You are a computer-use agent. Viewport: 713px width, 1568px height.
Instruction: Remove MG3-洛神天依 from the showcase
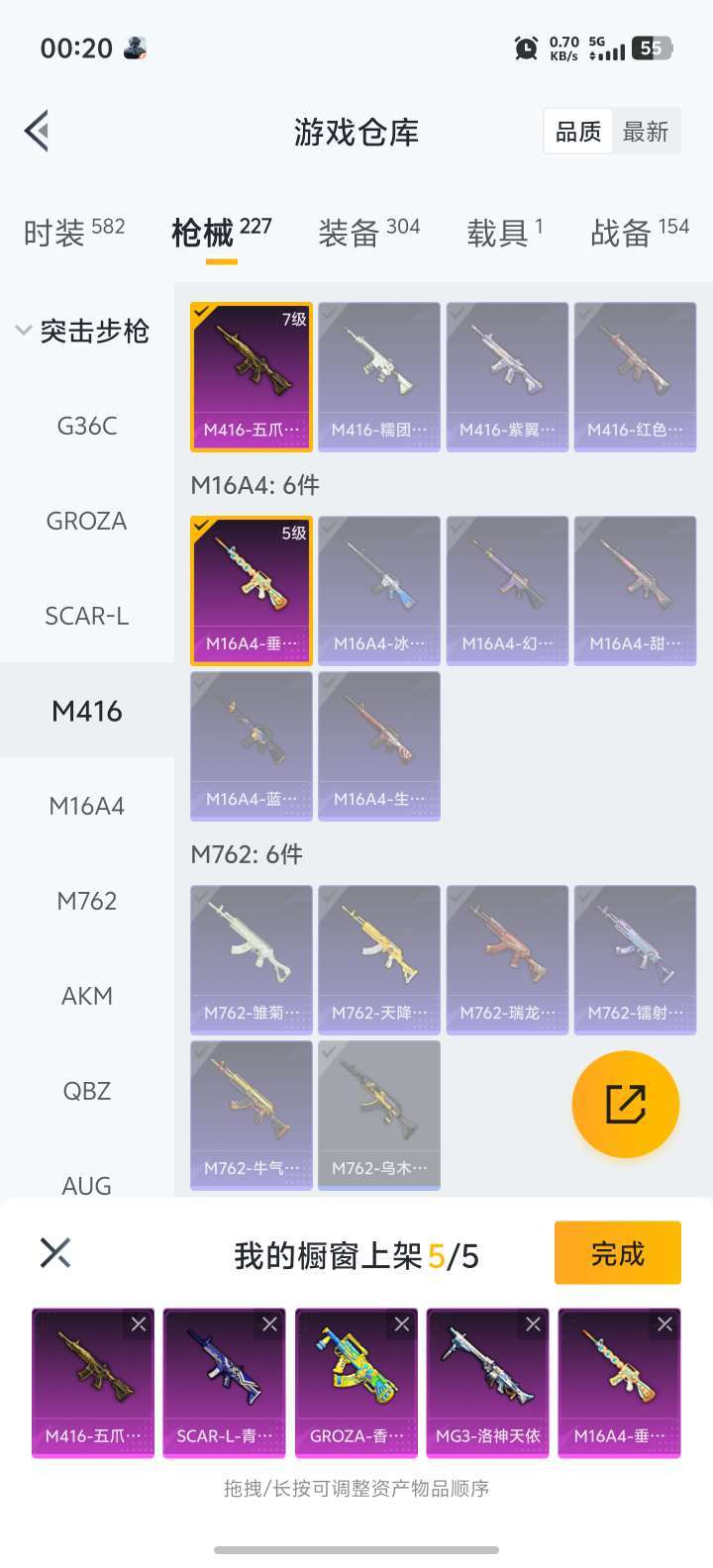pyautogui.click(x=533, y=1324)
